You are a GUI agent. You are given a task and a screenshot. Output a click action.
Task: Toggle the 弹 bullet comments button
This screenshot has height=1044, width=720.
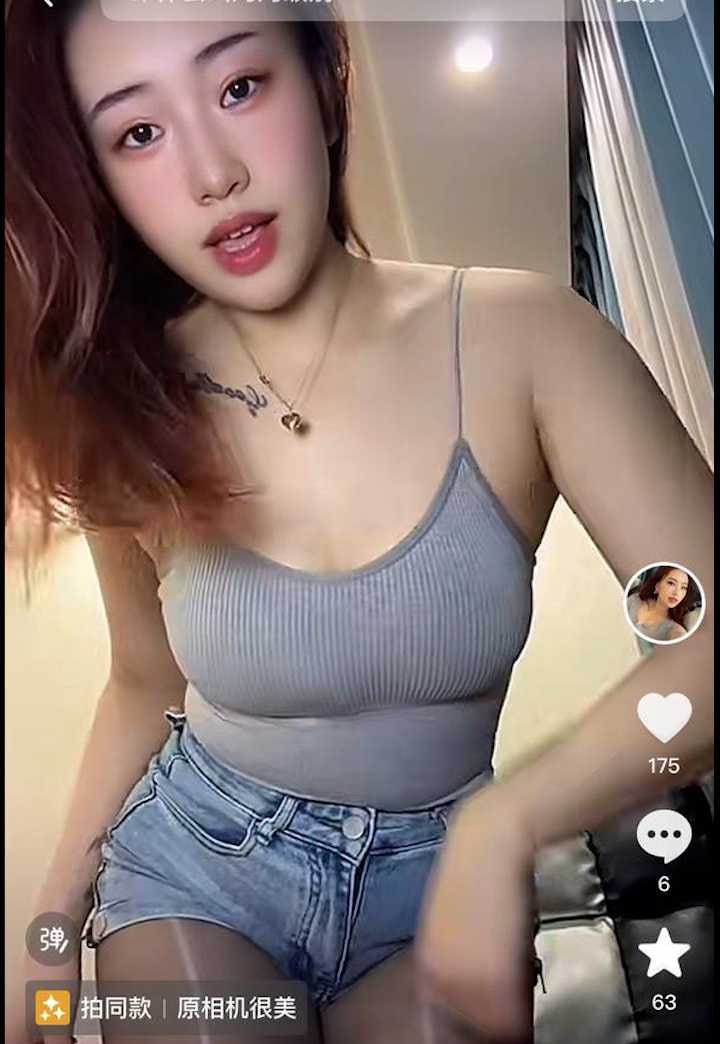50,939
